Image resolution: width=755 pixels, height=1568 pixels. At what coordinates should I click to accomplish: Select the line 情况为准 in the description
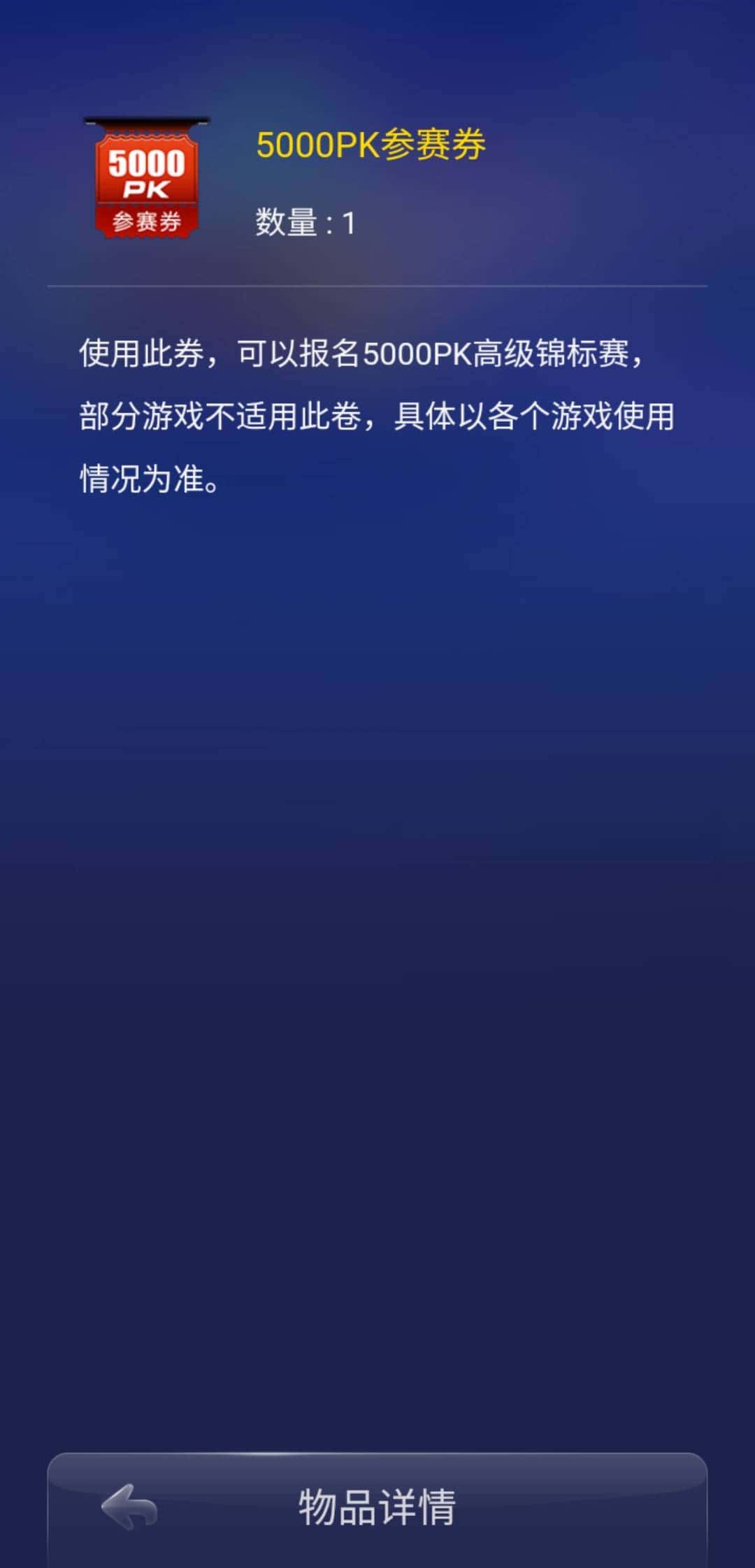(147, 479)
